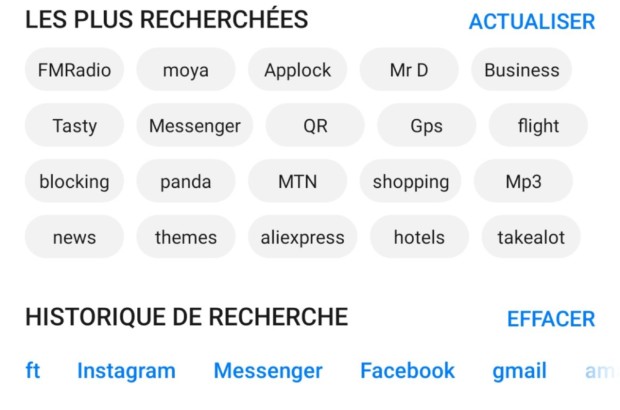620x410 pixels.
Task: Refresh suggestions with ACTUALISER
Action: coord(531,21)
